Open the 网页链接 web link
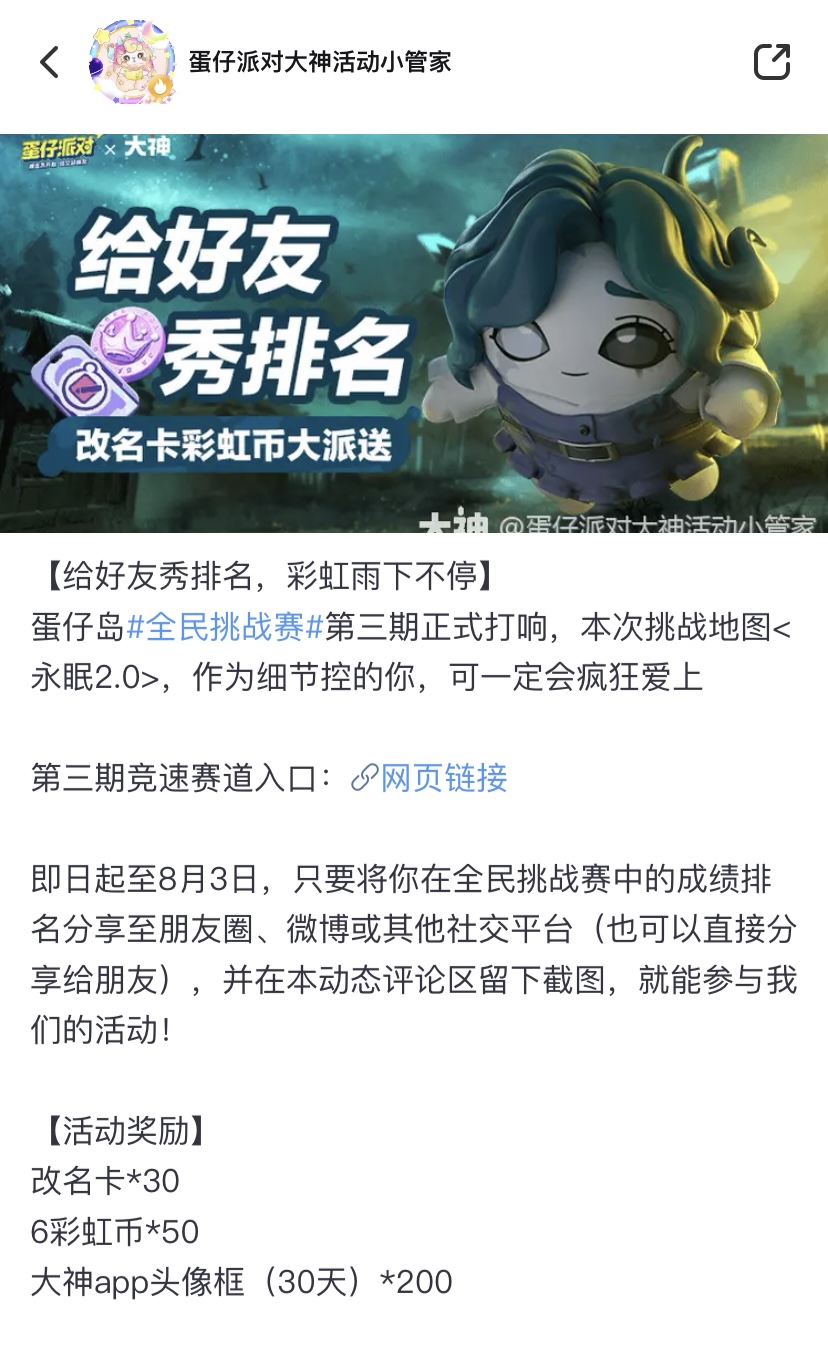This screenshot has width=828, height=1348. [x=430, y=778]
